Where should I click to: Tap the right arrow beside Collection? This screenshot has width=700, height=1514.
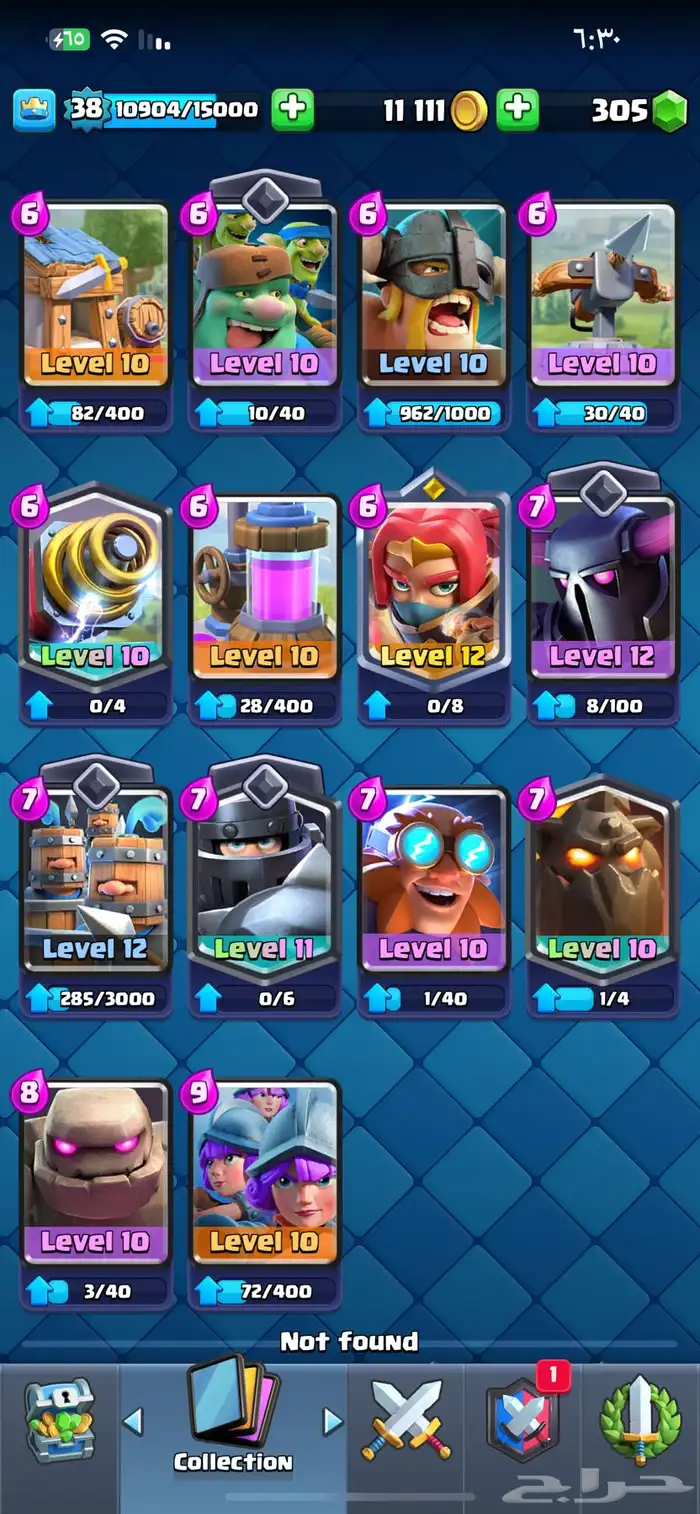[x=333, y=1420]
